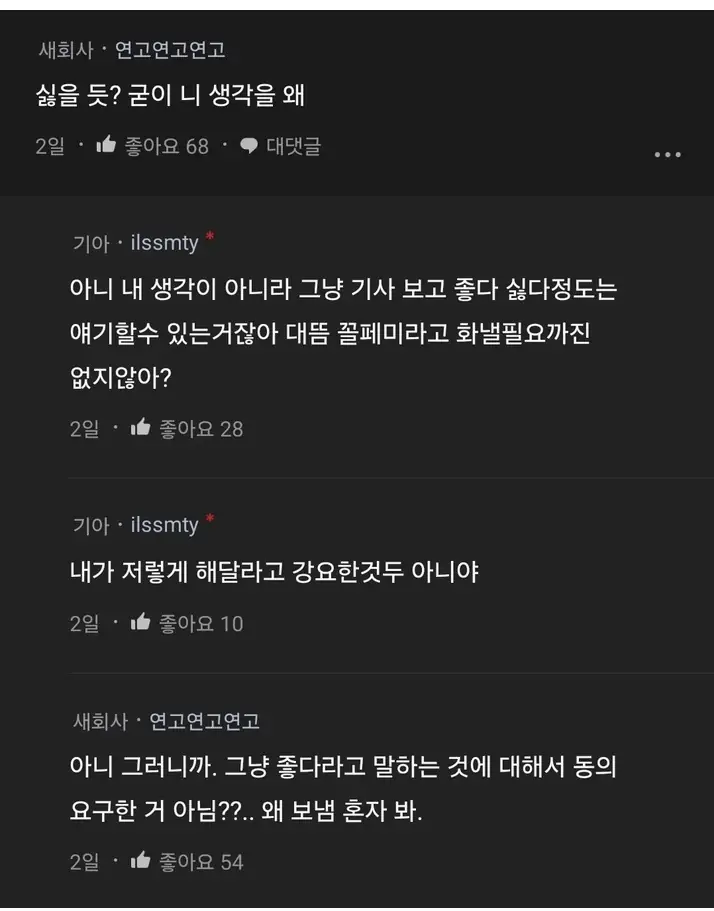The image size is (714, 911).
Task: Open the three-dot overflow menu
Action: click(667, 155)
